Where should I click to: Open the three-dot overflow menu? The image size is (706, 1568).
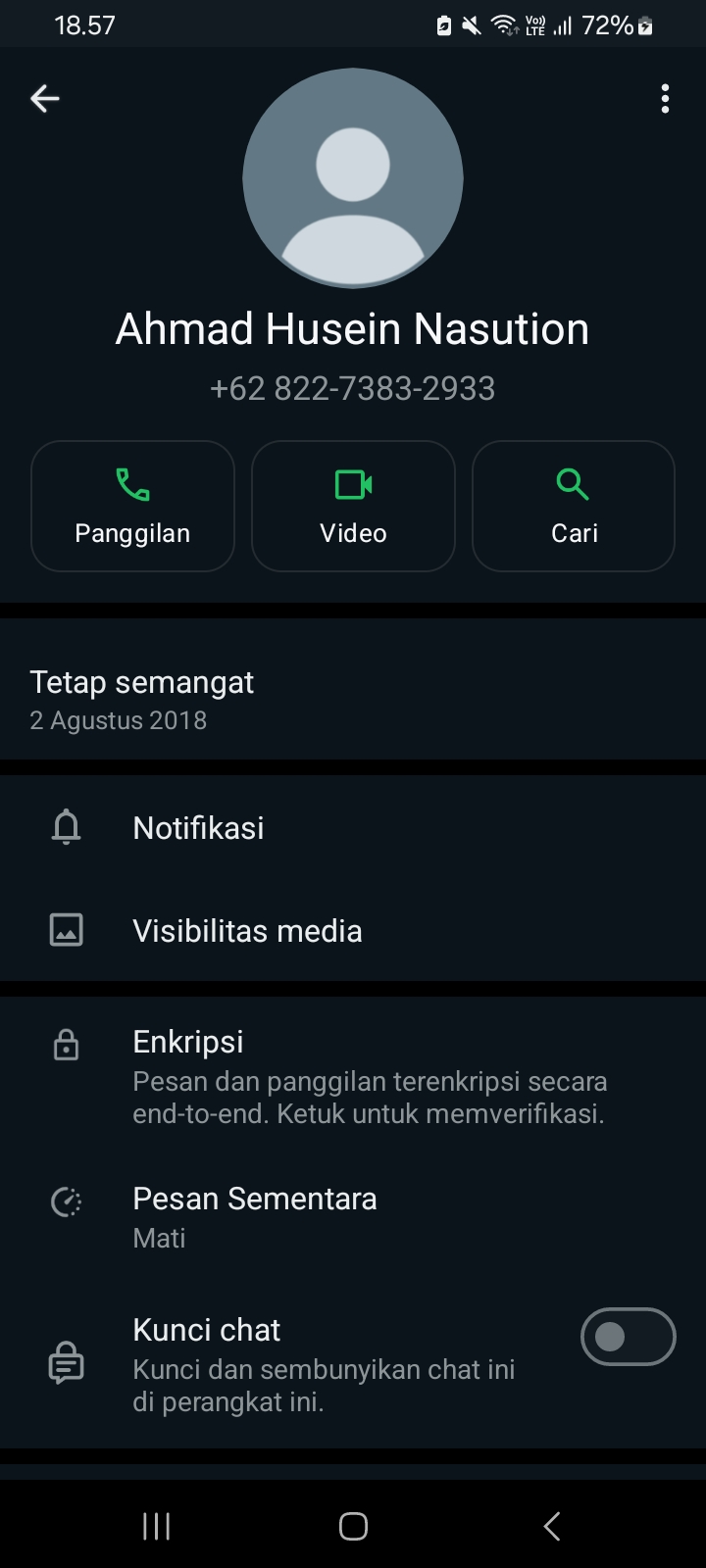coord(665,98)
